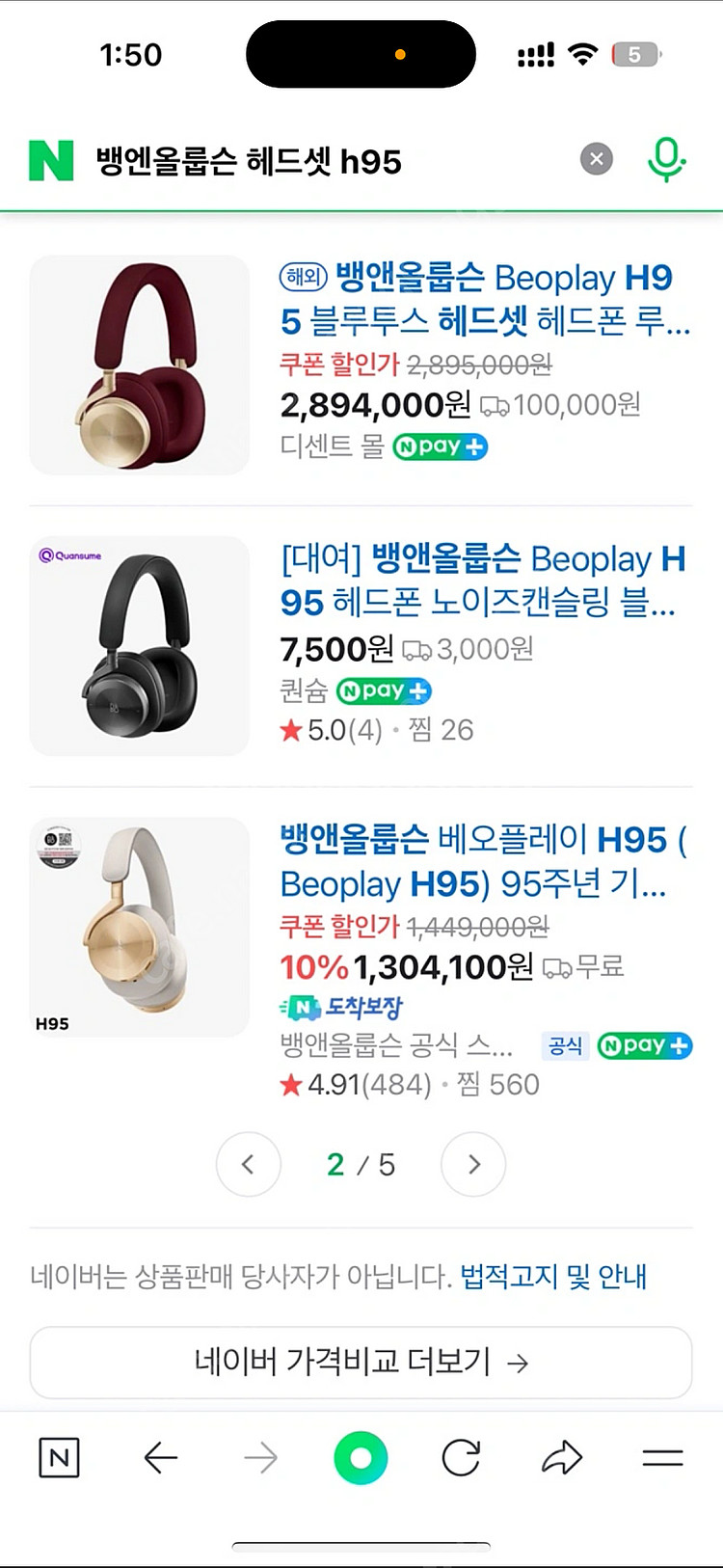
Task: Tap the burgundy Beoplay H95 product thumbnail
Action: (139, 364)
